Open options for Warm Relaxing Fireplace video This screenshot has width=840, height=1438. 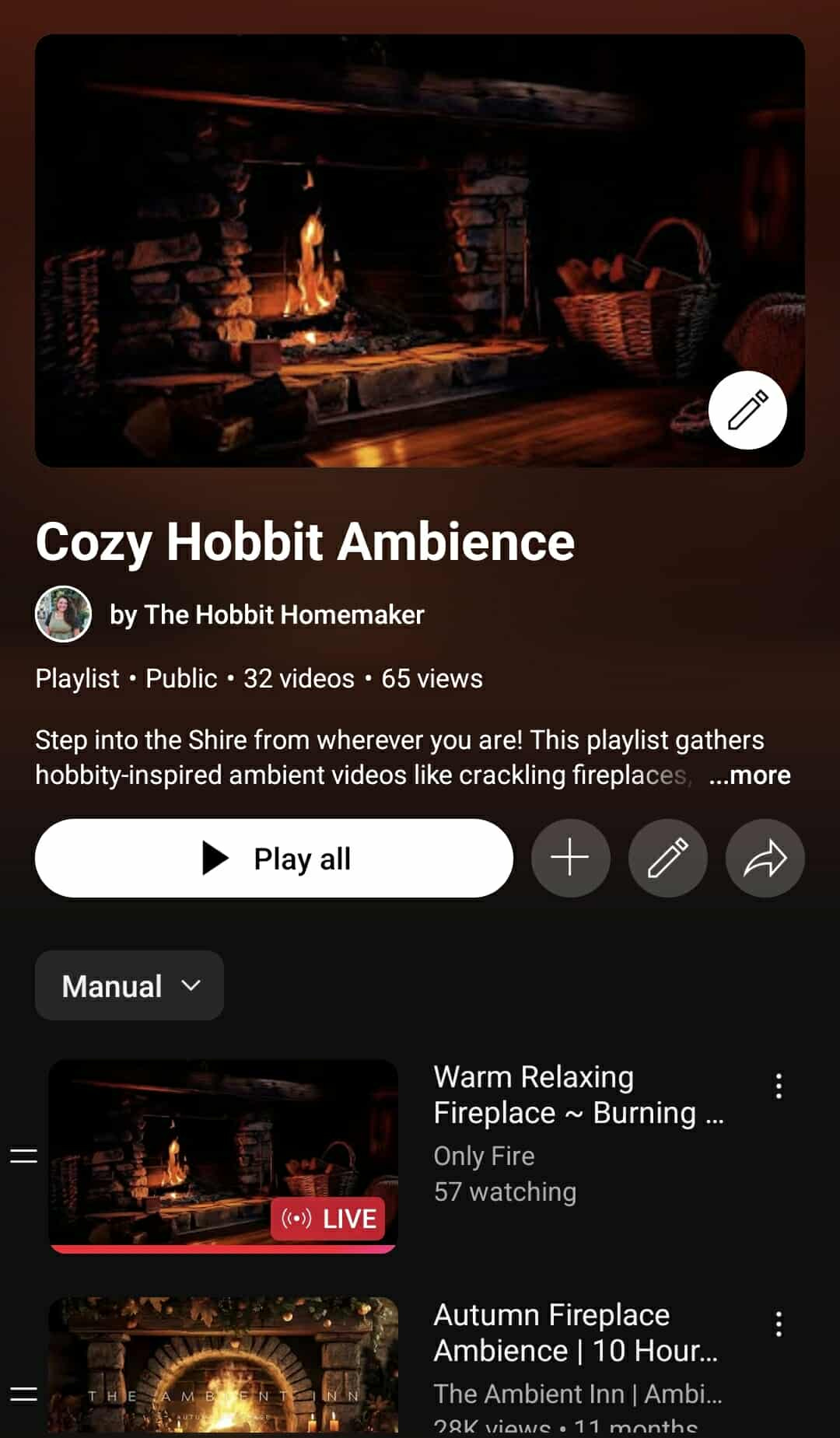click(x=779, y=1086)
